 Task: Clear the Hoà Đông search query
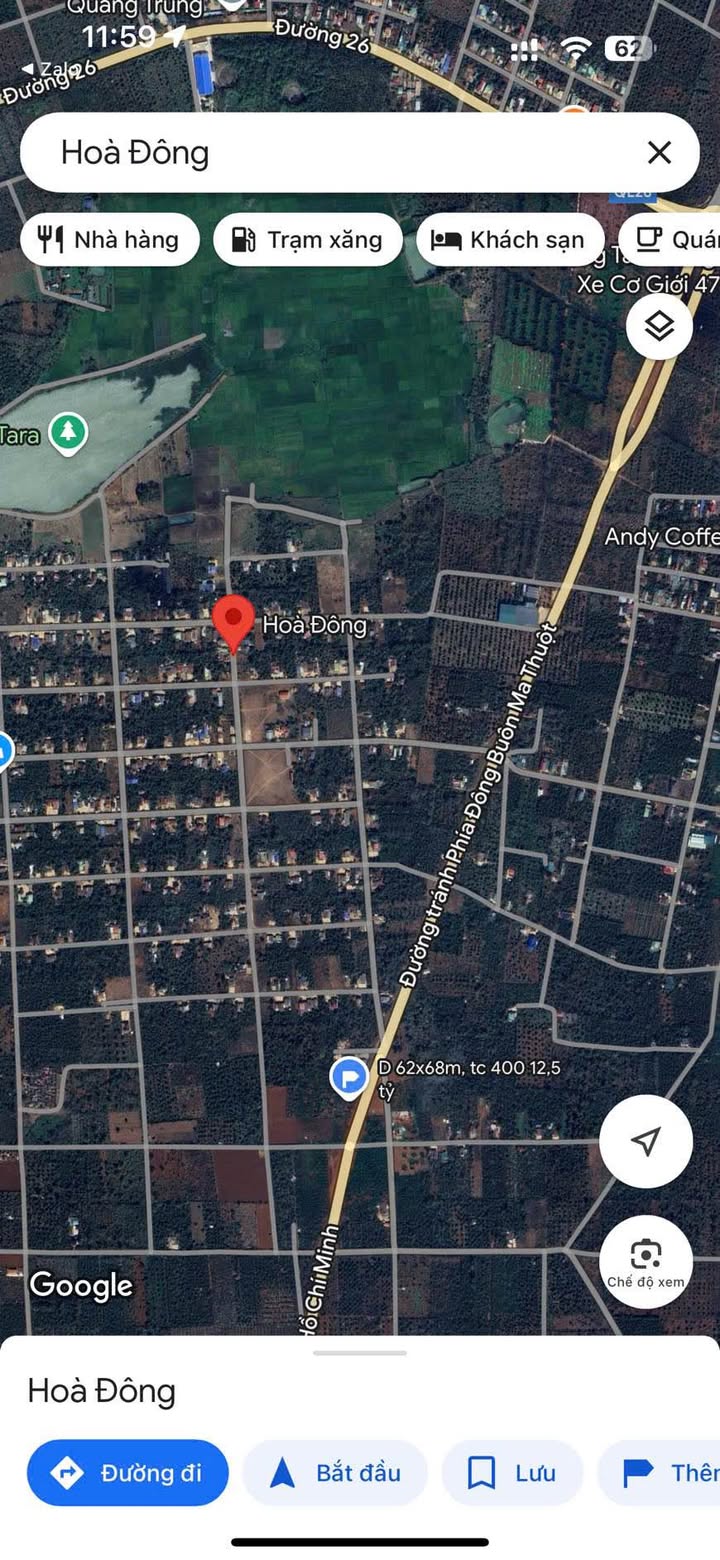coord(659,153)
